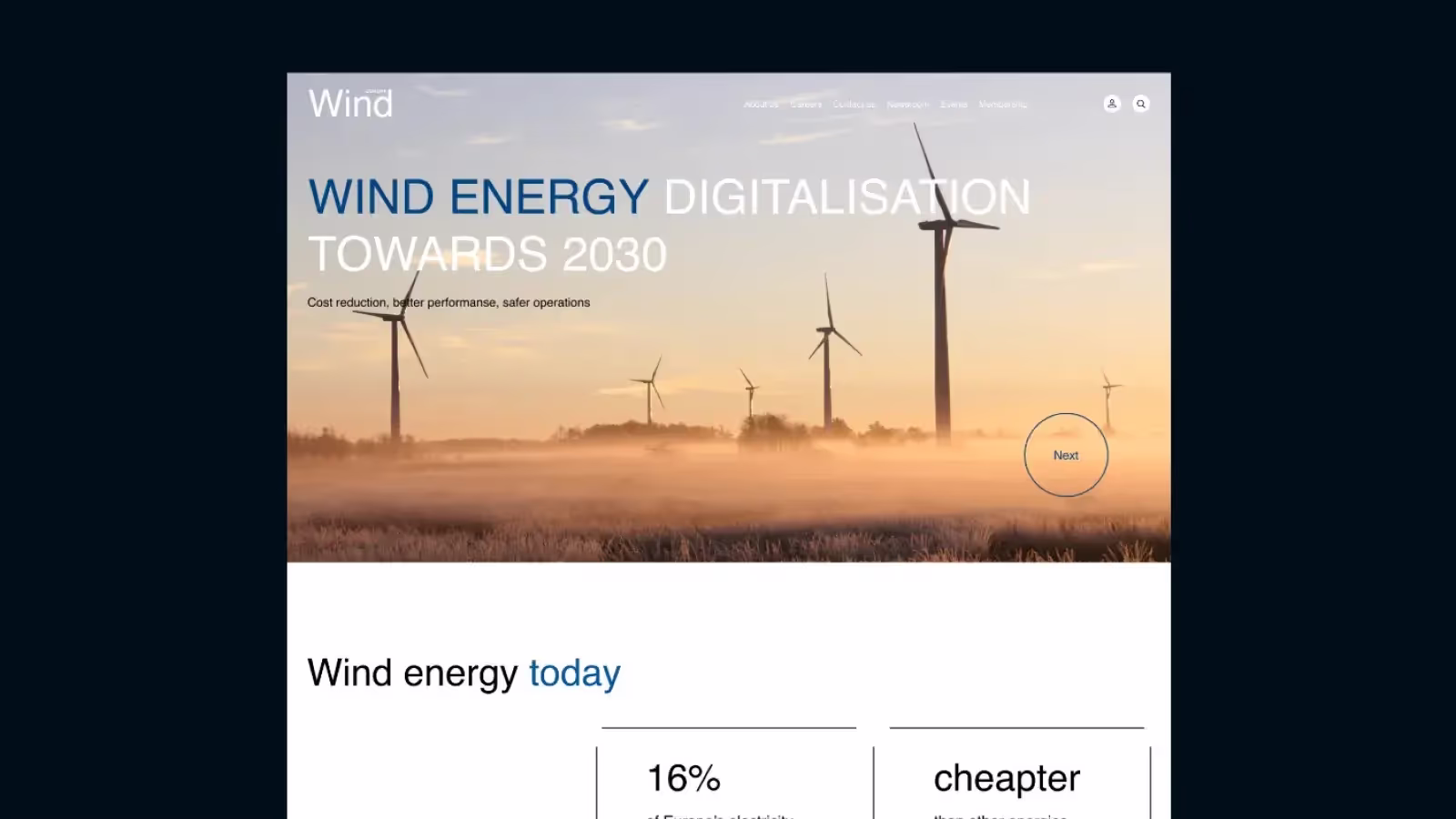Image resolution: width=1456 pixels, height=819 pixels.
Task: Tap the circular Next button
Action: point(1066,455)
